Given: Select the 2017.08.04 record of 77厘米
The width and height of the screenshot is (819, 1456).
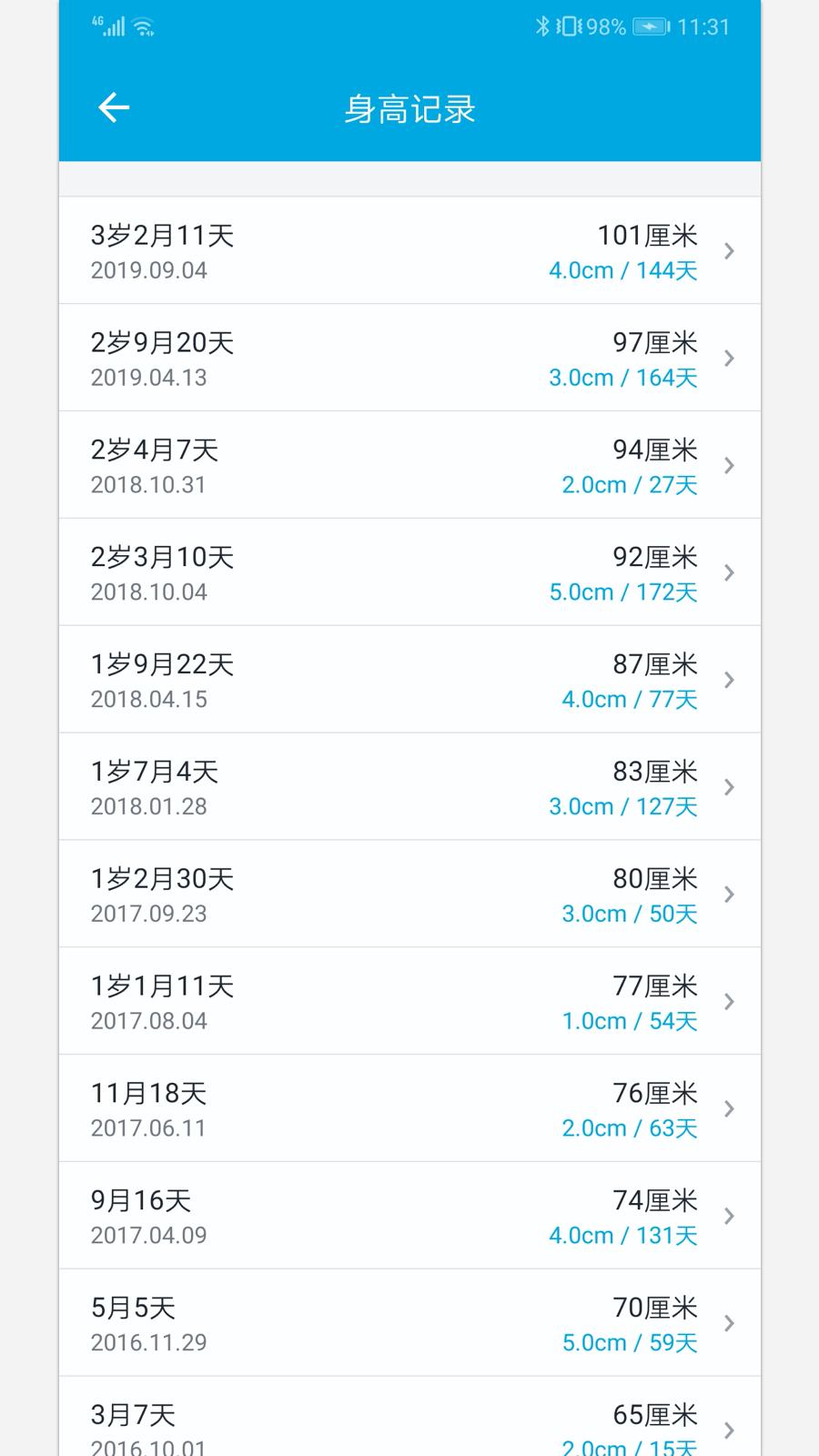Looking at the screenshot, I should [409, 1003].
